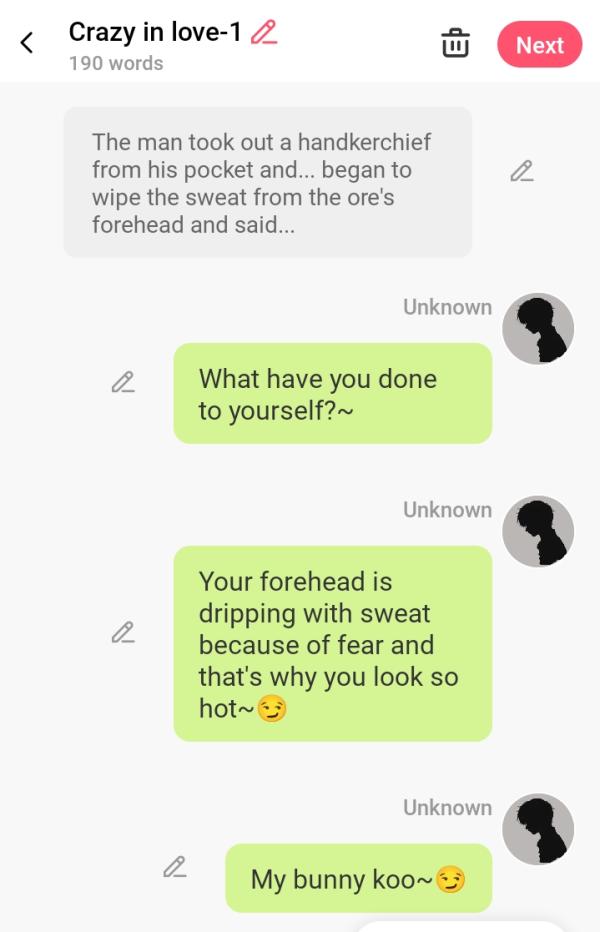This screenshot has width=600, height=932.
Task: Select the 'My bunny koo' message bubble
Action: point(357,879)
